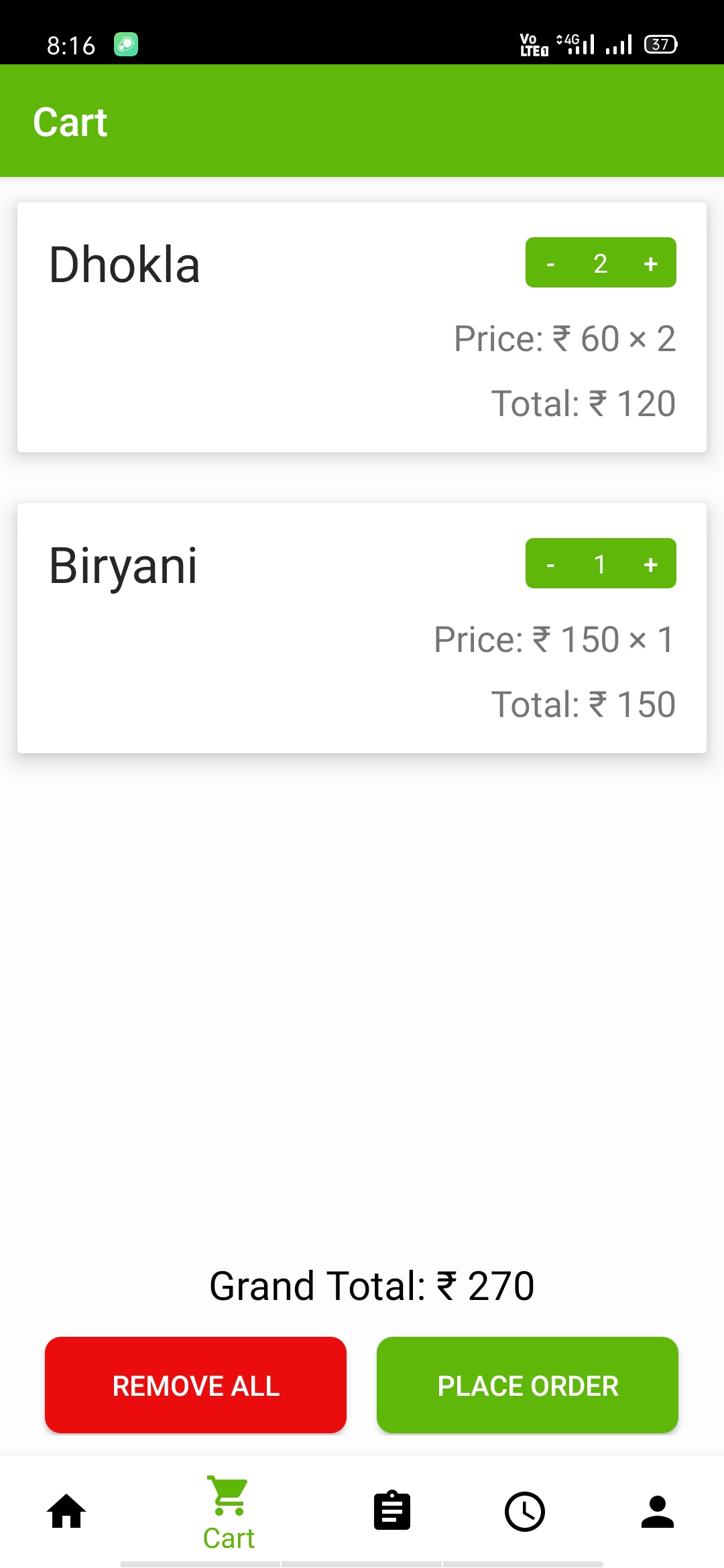Select the Biryani cart item card

click(362, 629)
